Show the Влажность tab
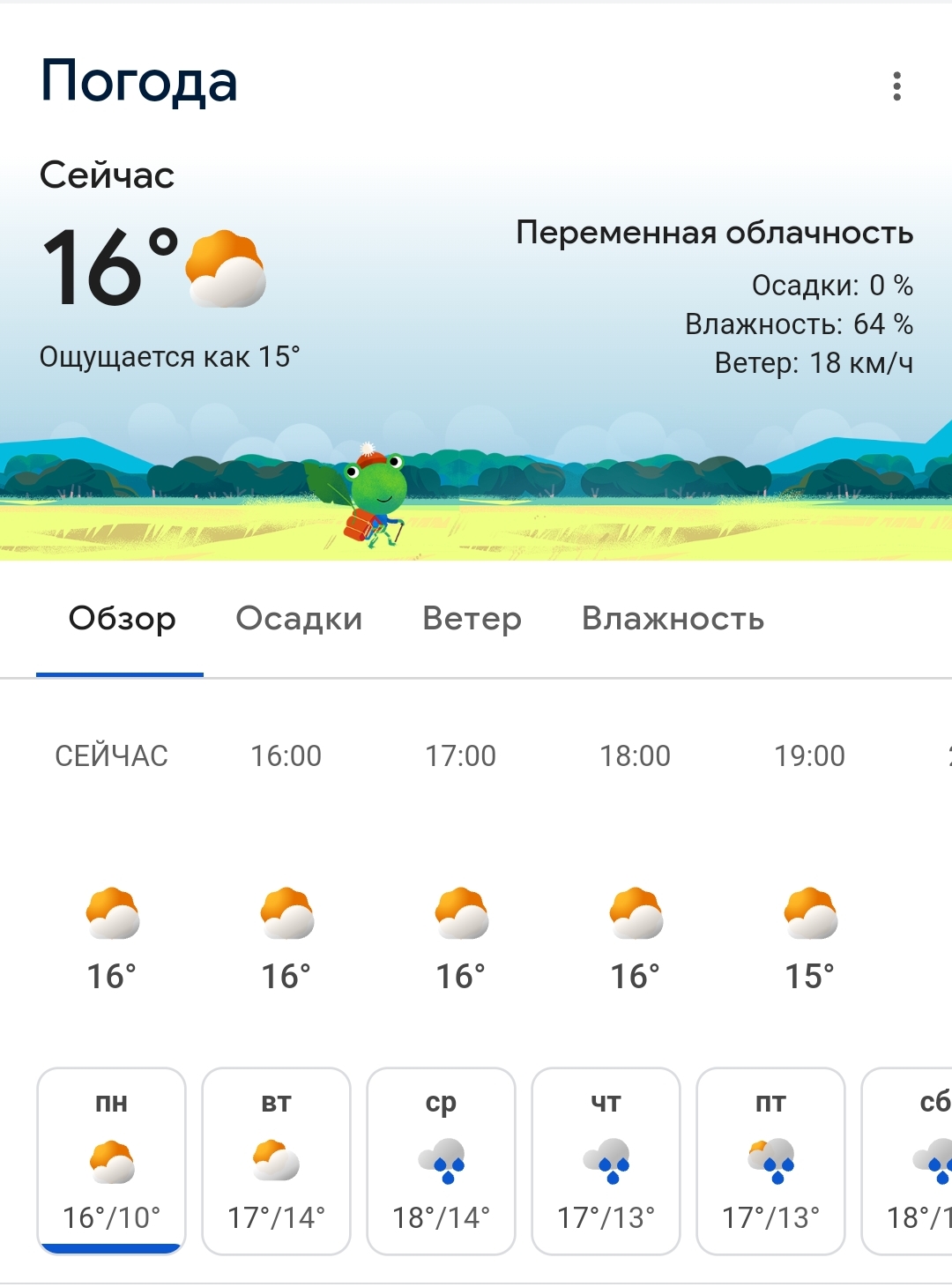The image size is (952, 1287). pos(673,619)
